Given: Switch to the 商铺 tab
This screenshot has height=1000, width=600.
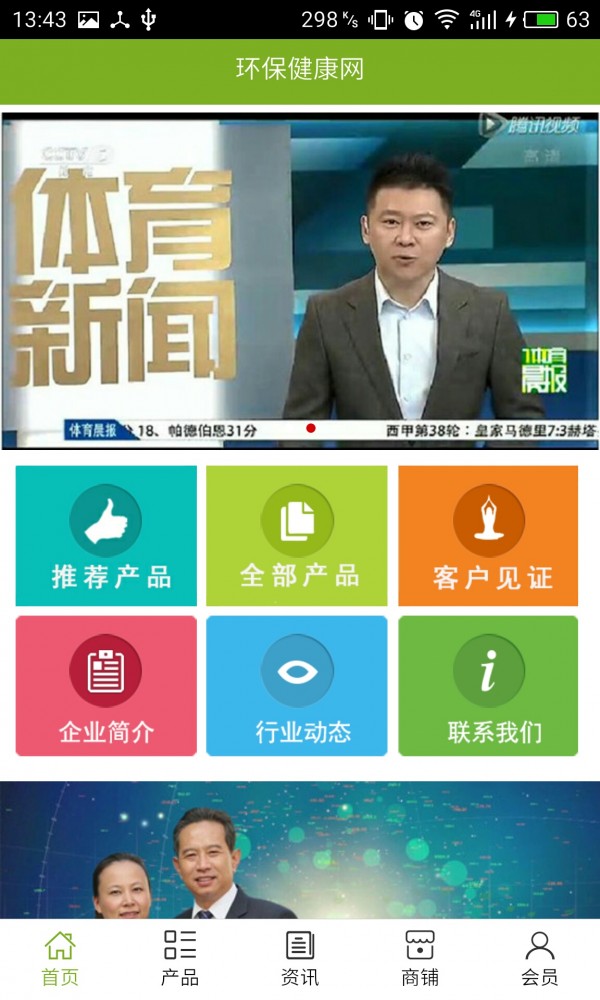Looking at the screenshot, I should pos(420,959).
